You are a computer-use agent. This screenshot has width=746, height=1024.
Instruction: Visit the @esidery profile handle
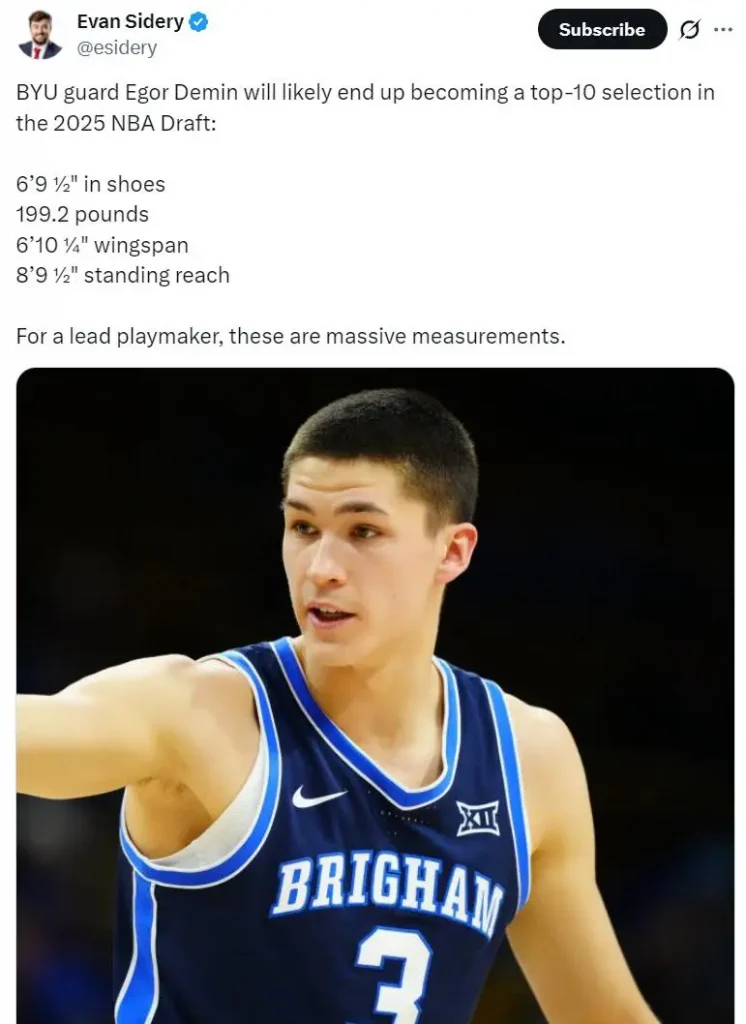(x=116, y=47)
